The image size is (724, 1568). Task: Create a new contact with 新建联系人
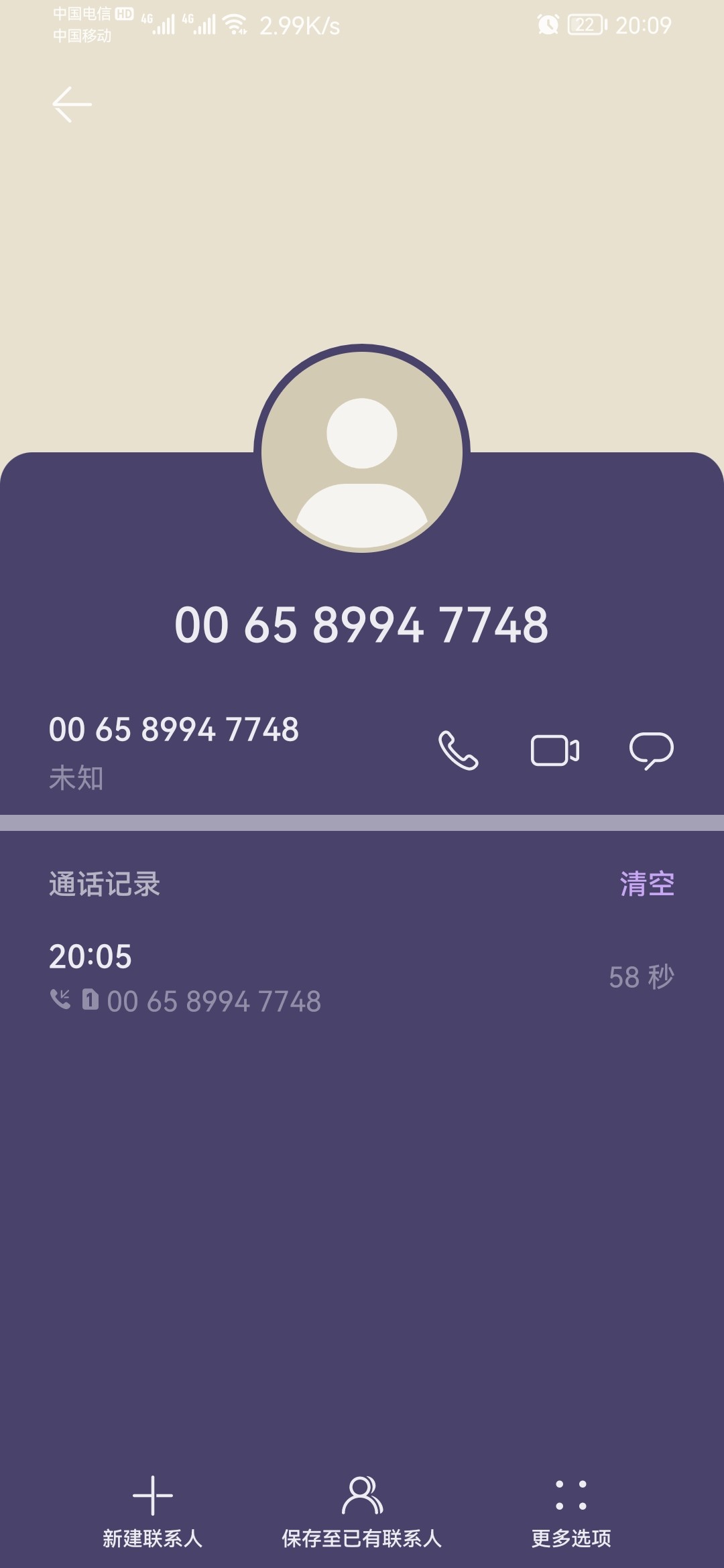[x=153, y=1509]
